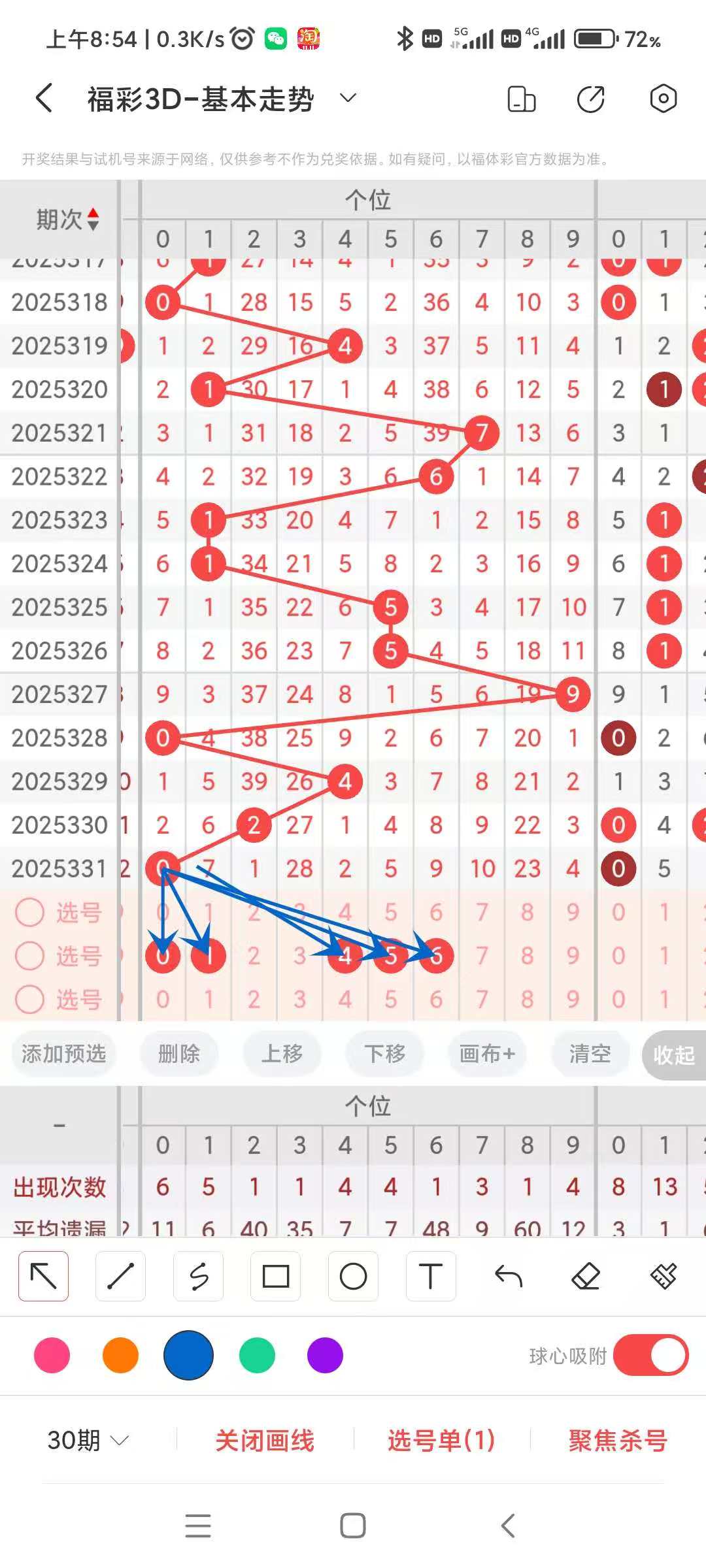Toggle the 期次 column sort arrows
Screen dimensions: 706x1568
pos(93,217)
